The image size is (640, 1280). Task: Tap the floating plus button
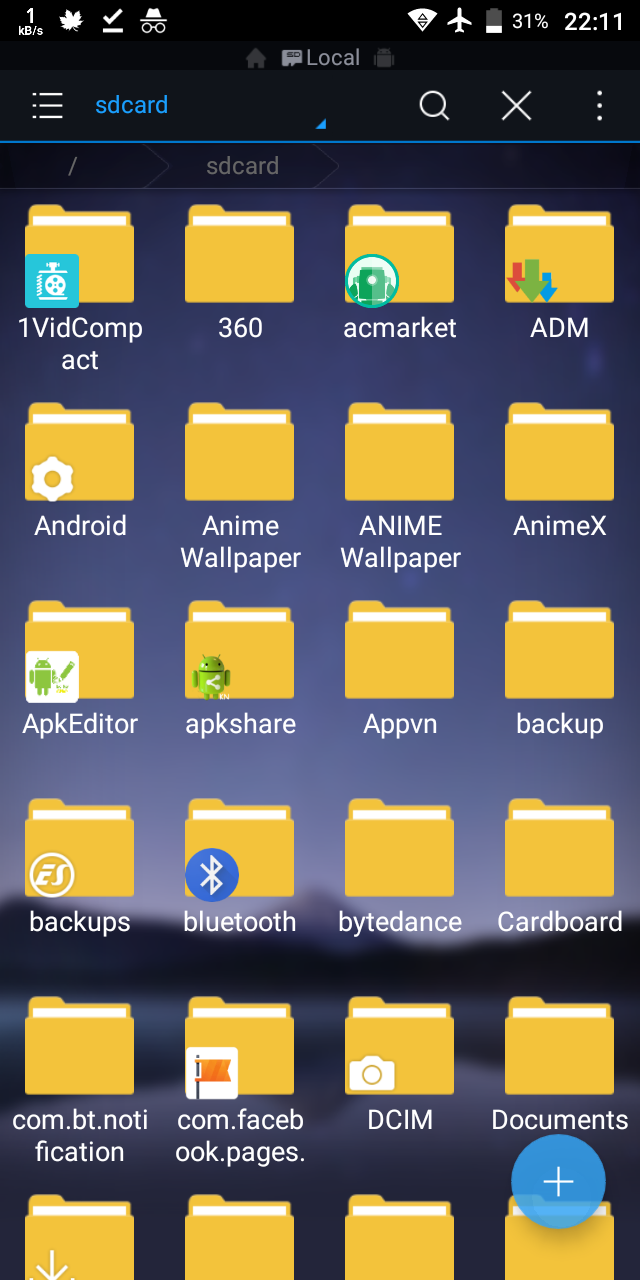pos(558,1182)
